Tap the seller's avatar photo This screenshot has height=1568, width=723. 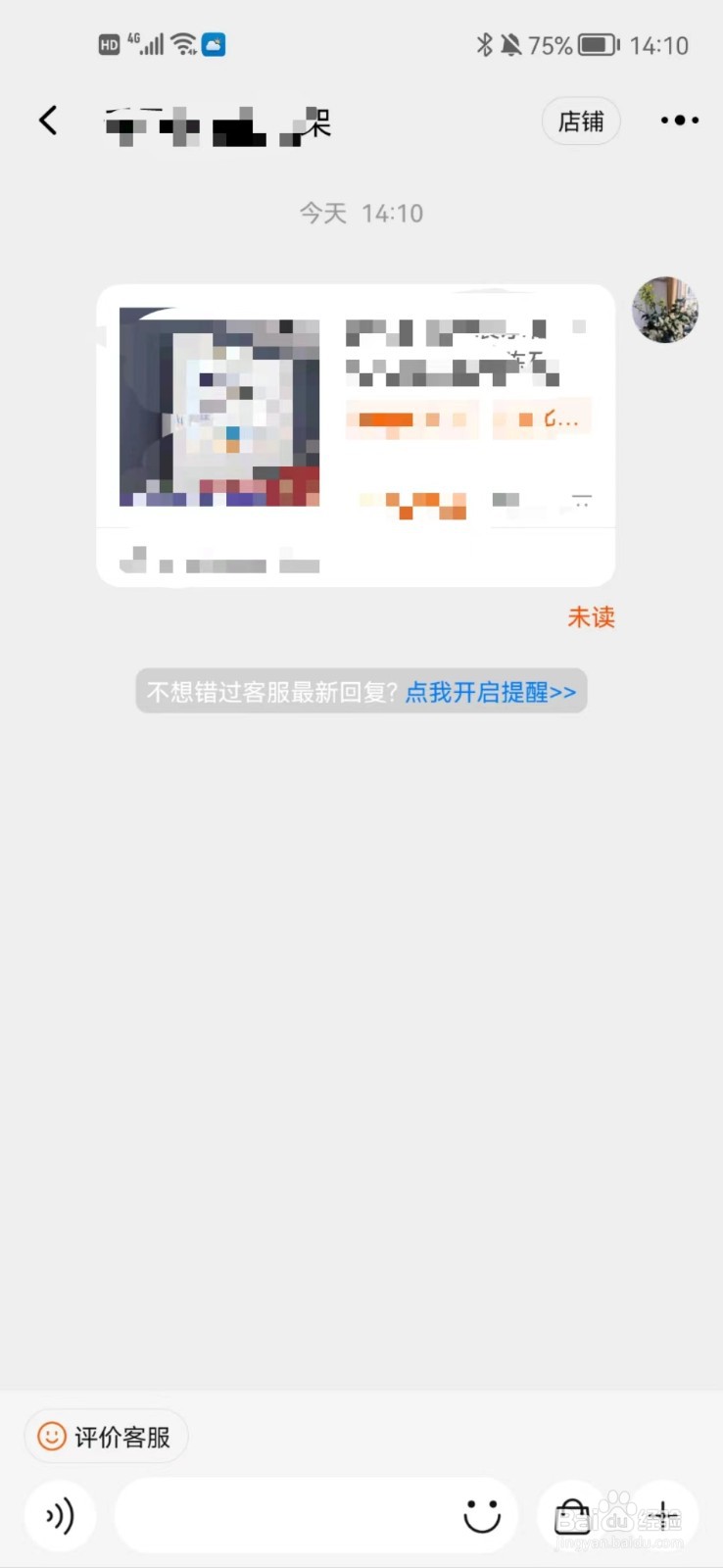coord(665,311)
